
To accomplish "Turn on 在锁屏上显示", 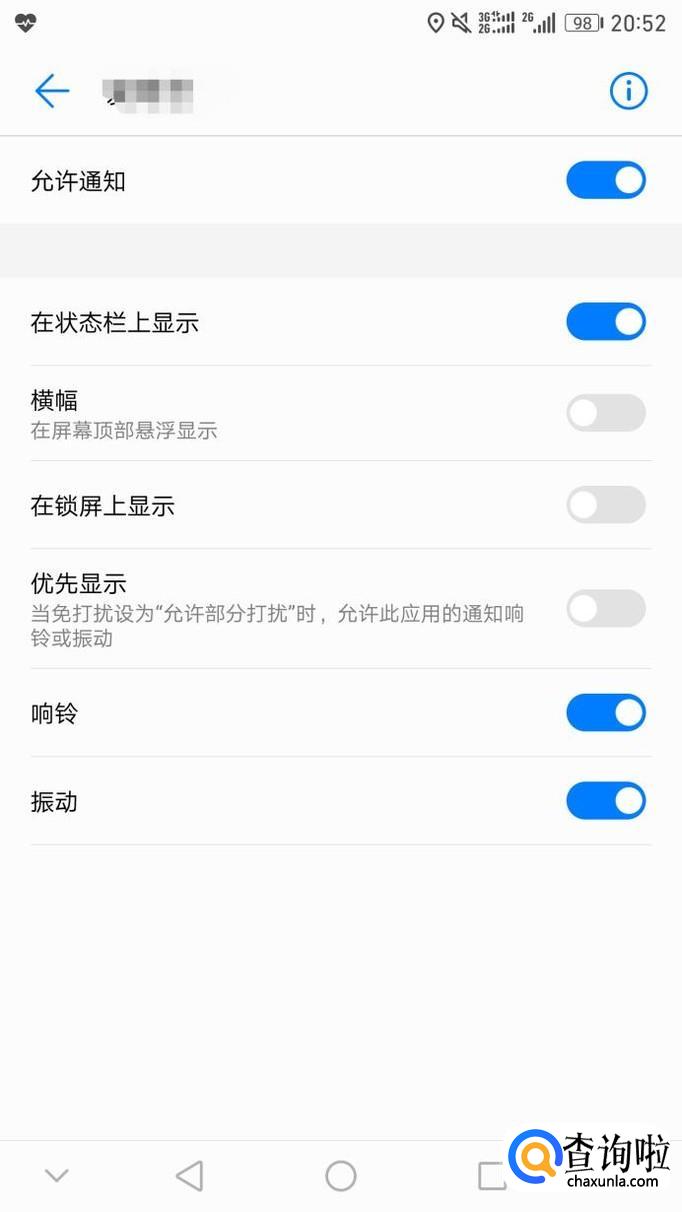I will point(606,505).
